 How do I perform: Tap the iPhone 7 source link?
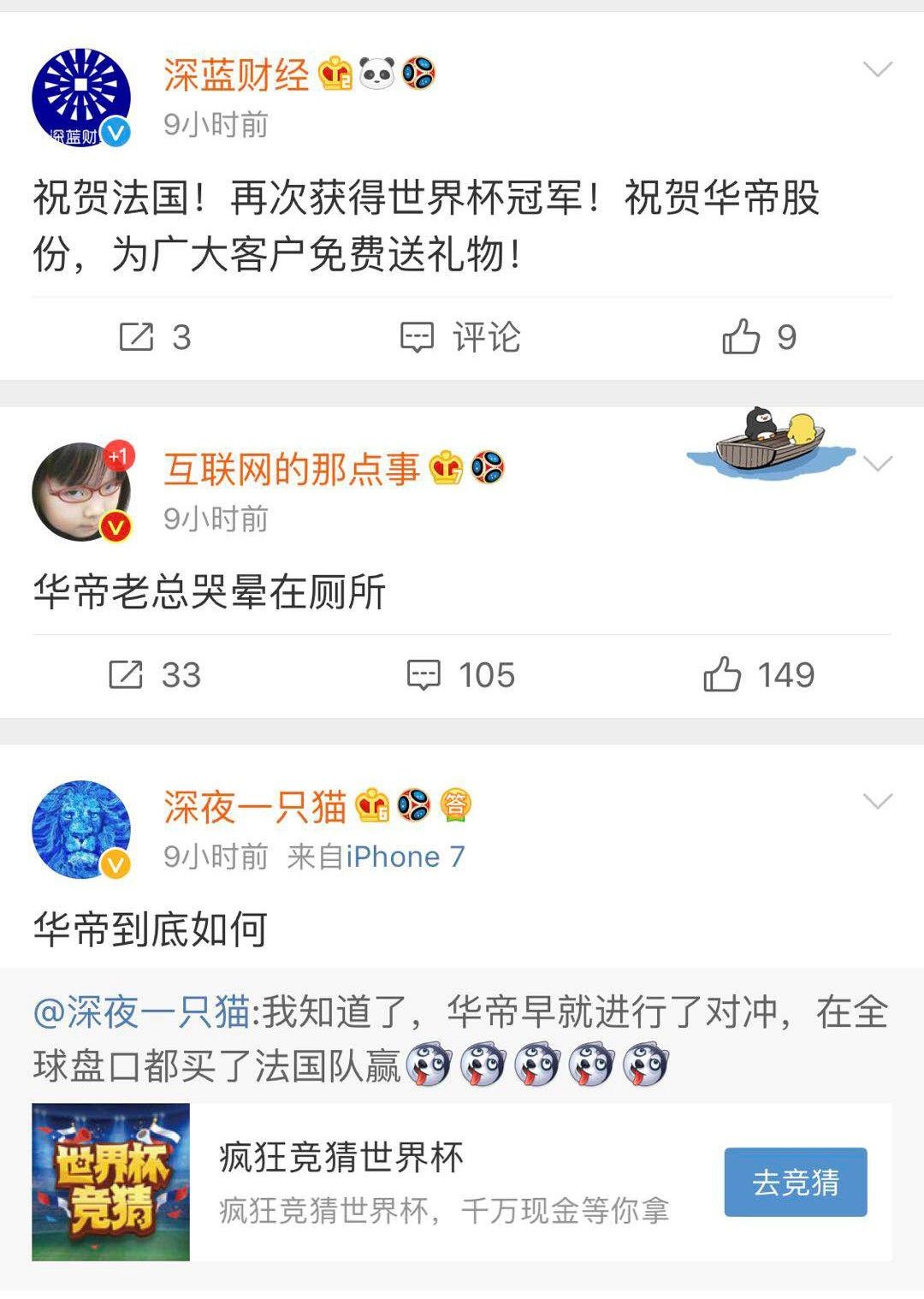tap(406, 857)
